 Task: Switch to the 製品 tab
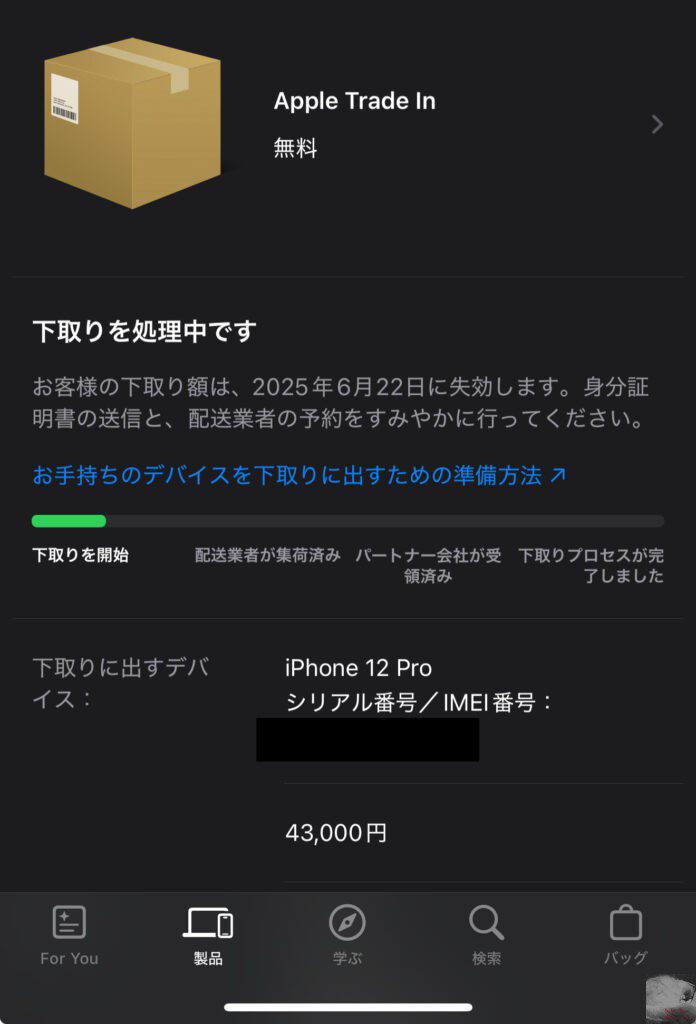[x=208, y=936]
